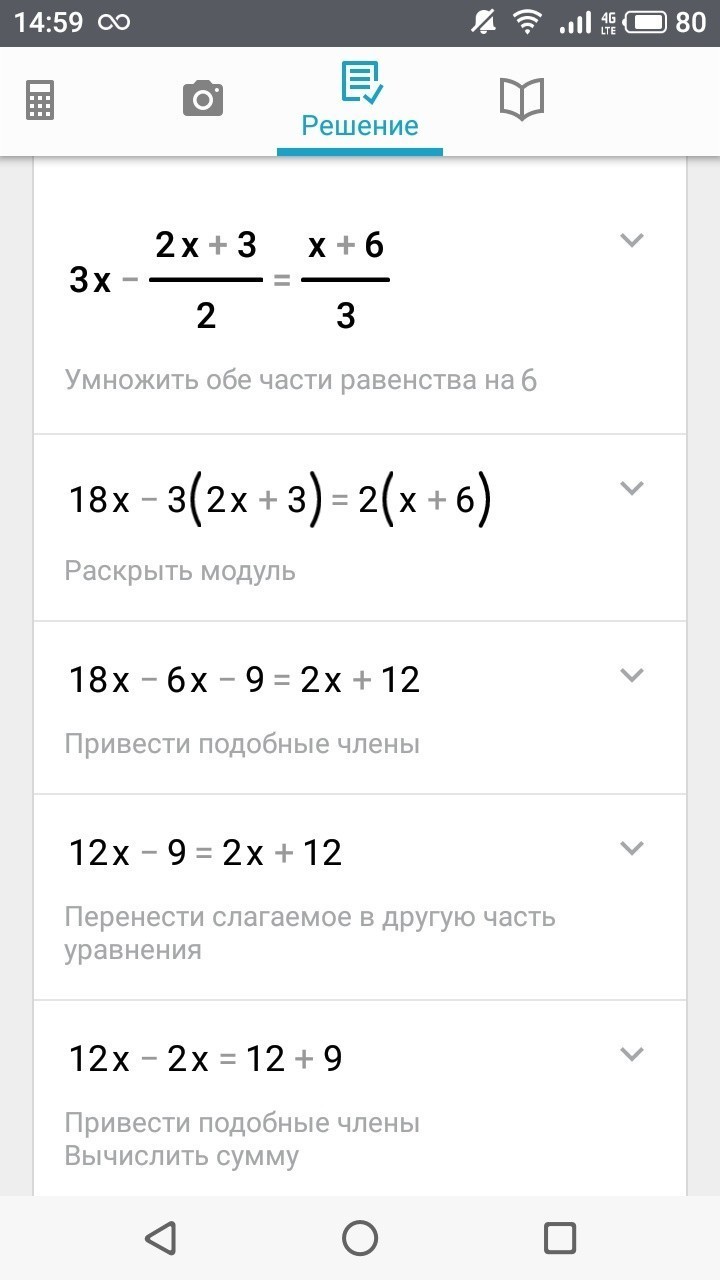Viewport: 720px width, 1280px height.
Task: Switch to the calculator tab
Action: 40,100
